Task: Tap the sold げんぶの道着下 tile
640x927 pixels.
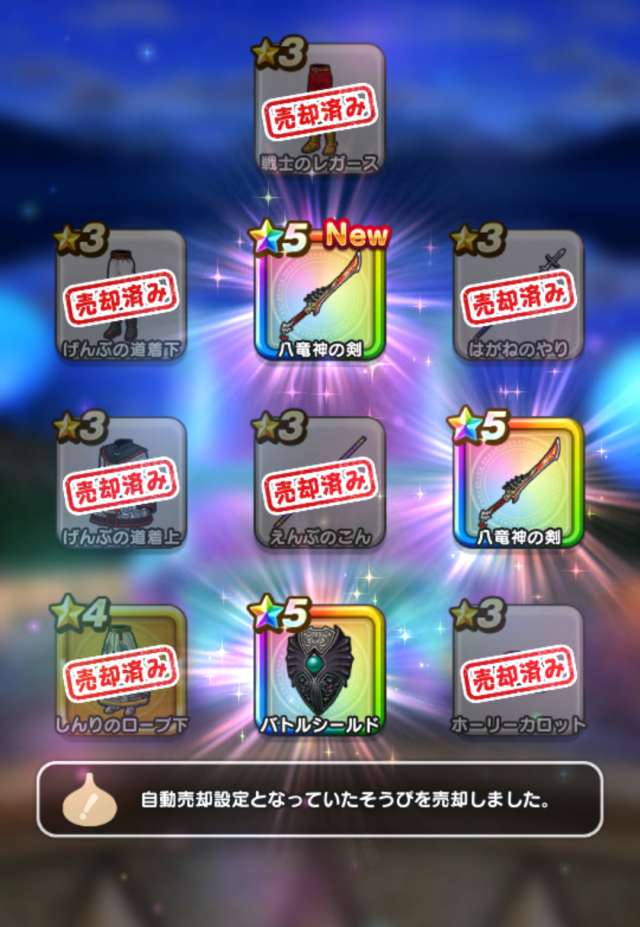Action: 121,297
